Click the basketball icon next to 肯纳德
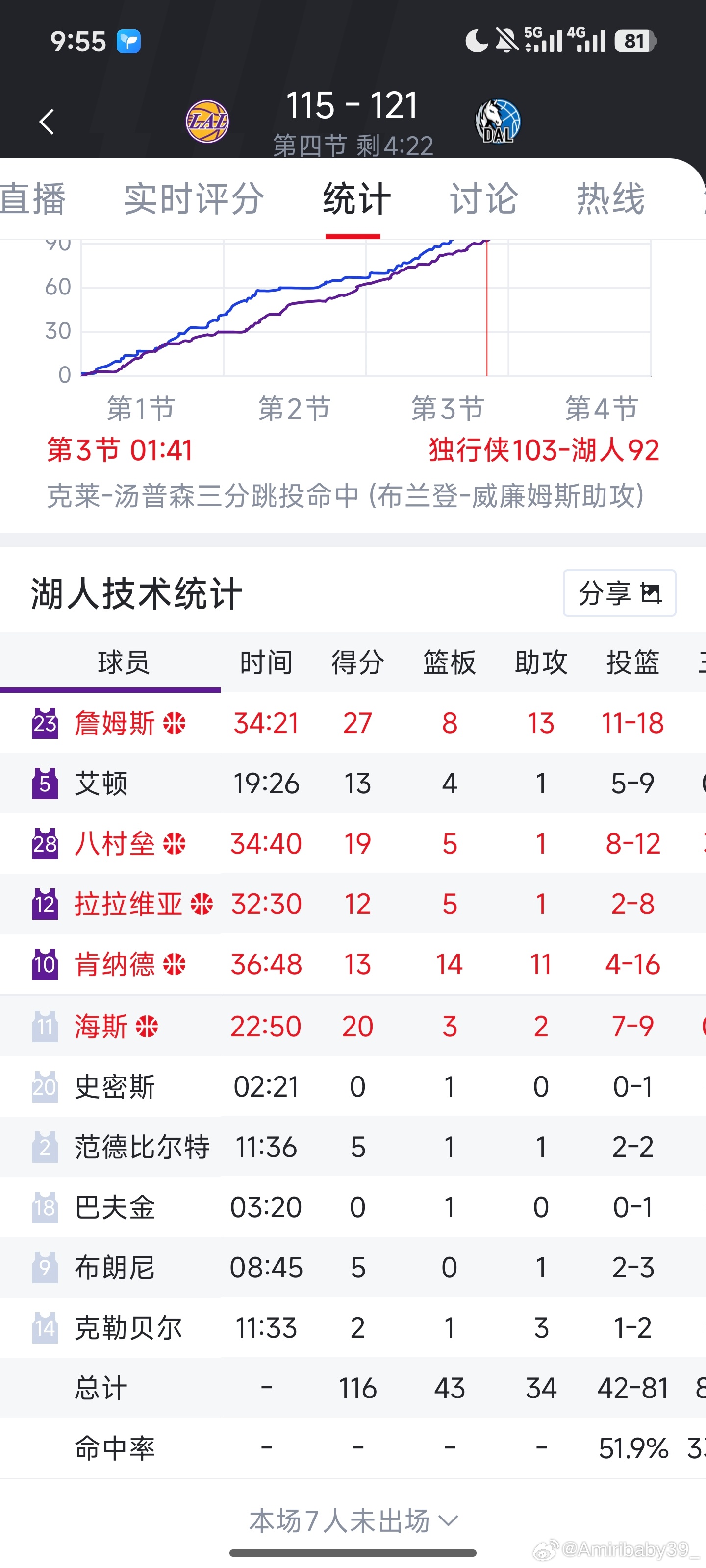The height and width of the screenshot is (1568, 706). tap(173, 965)
